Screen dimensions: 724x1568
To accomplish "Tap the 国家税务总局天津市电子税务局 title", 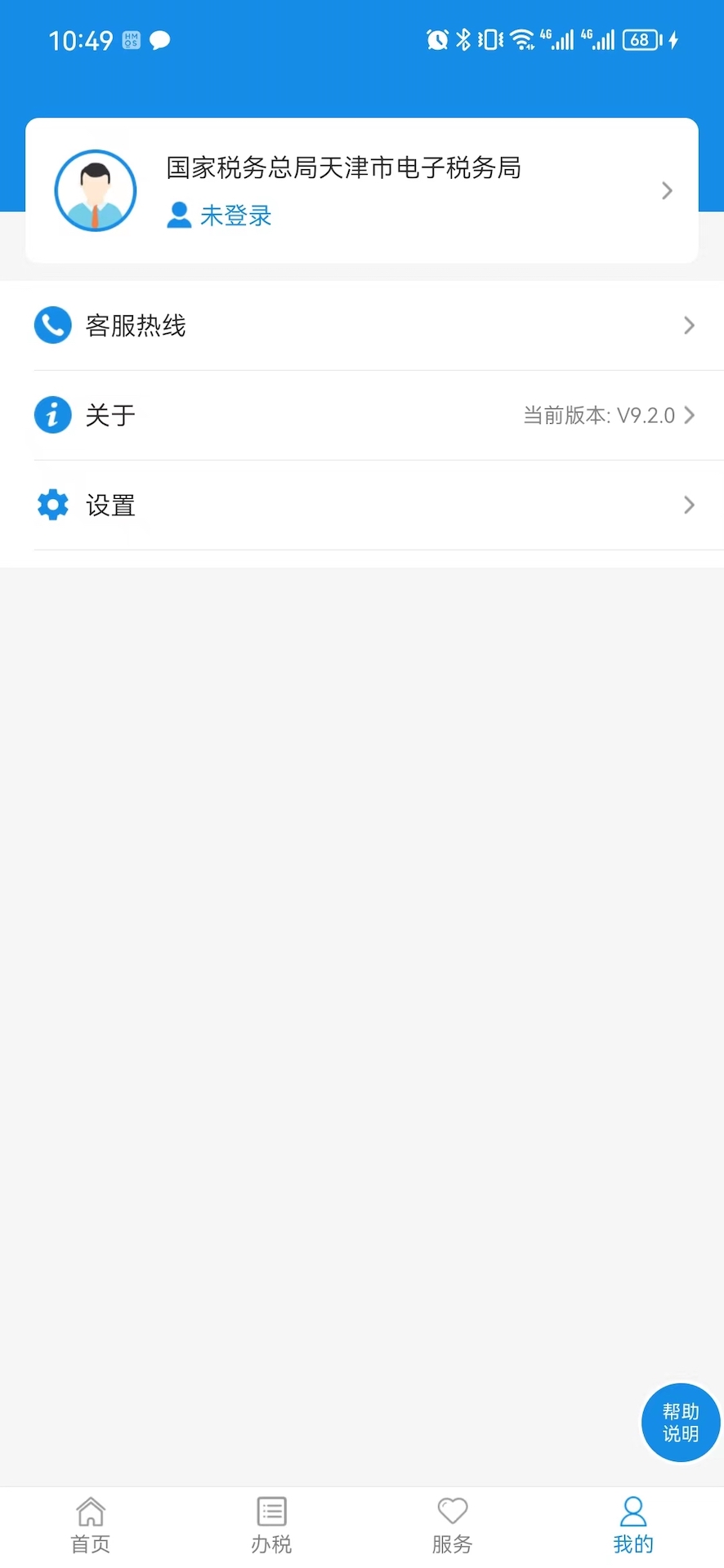I will pos(343,167).
